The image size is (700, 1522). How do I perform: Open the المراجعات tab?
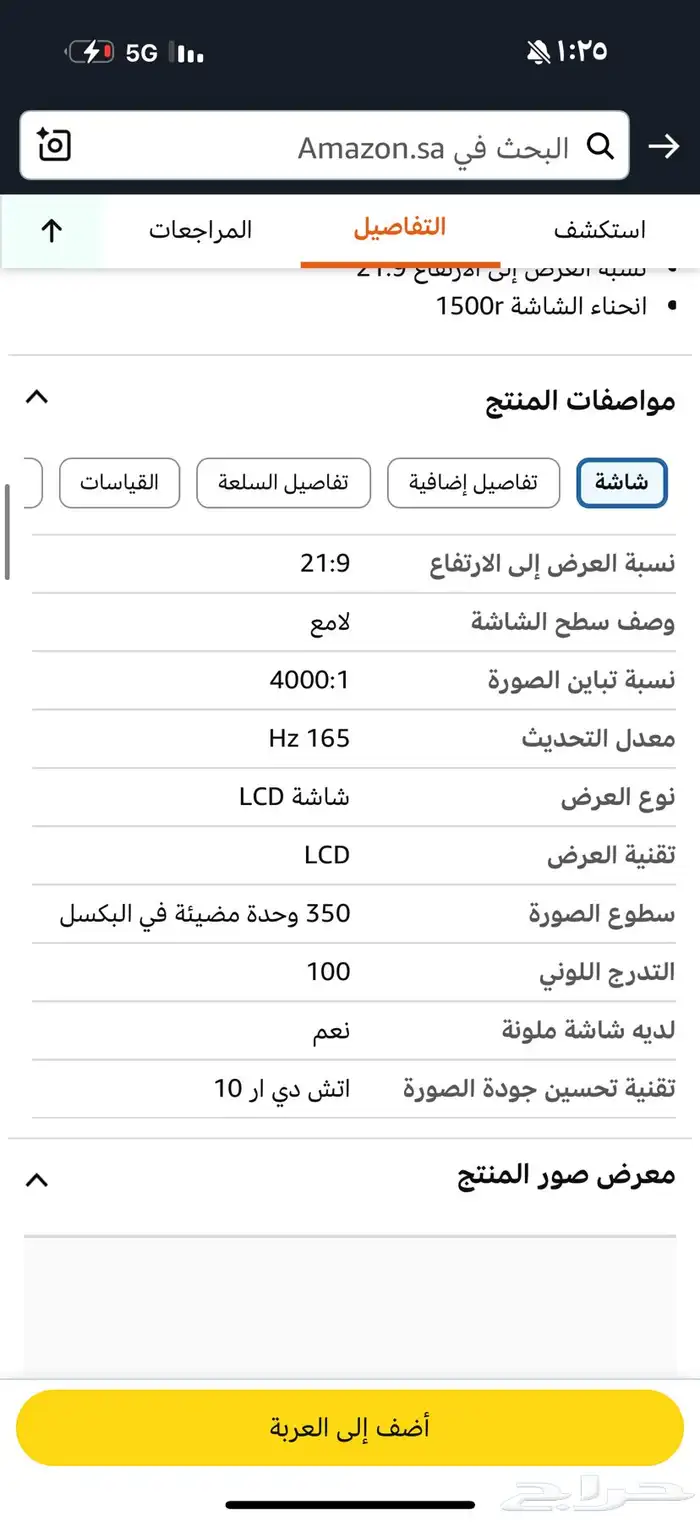pos(201,230)
